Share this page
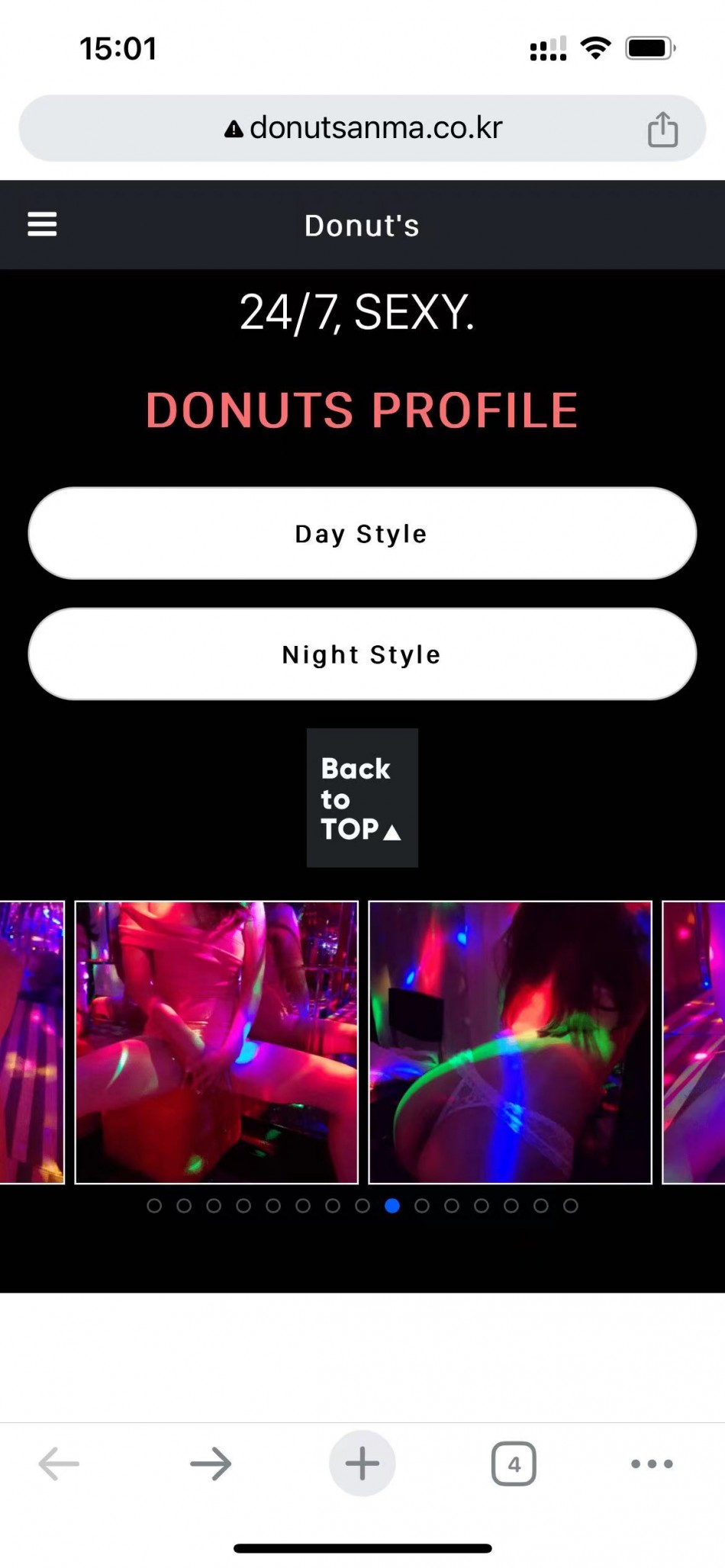The width and height of the screenshot is (725, 1568). 662,129
